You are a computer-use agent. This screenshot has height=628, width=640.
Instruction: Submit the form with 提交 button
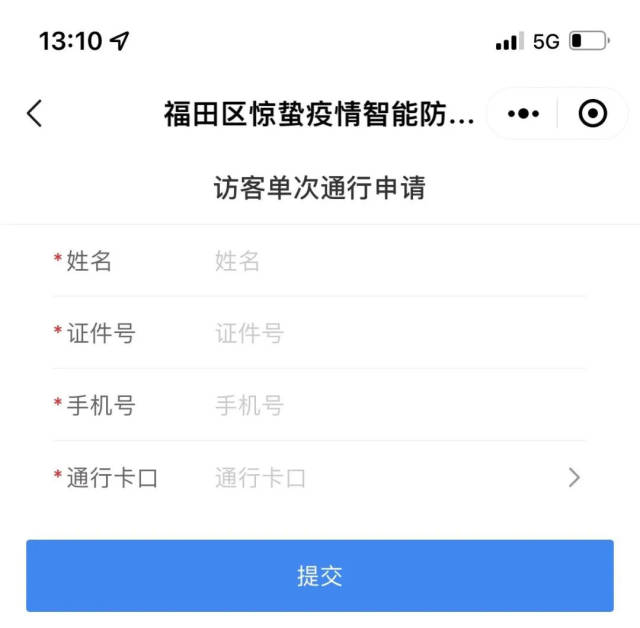[320, 576]
